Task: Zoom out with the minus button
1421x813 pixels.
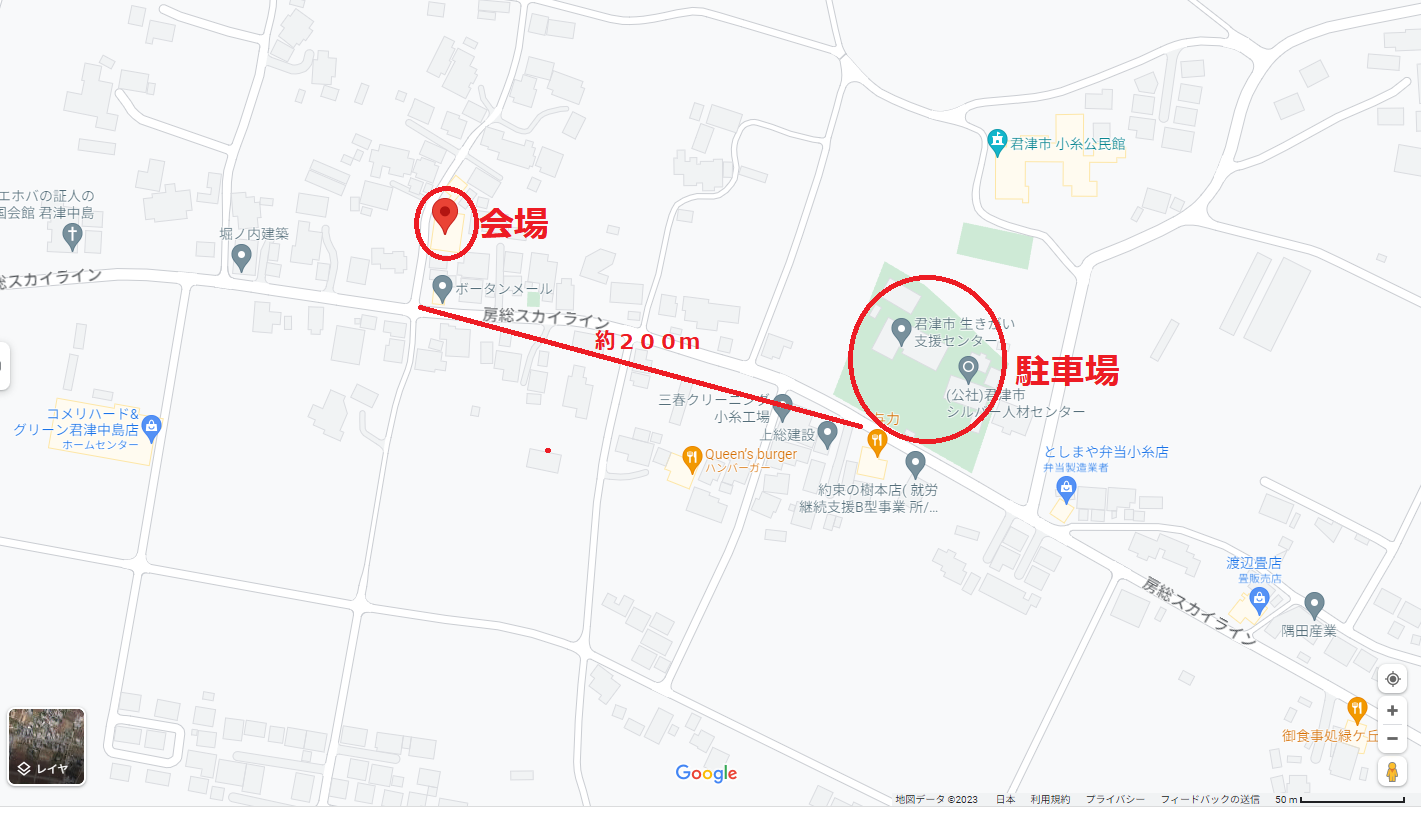Action: (1392, 739)
